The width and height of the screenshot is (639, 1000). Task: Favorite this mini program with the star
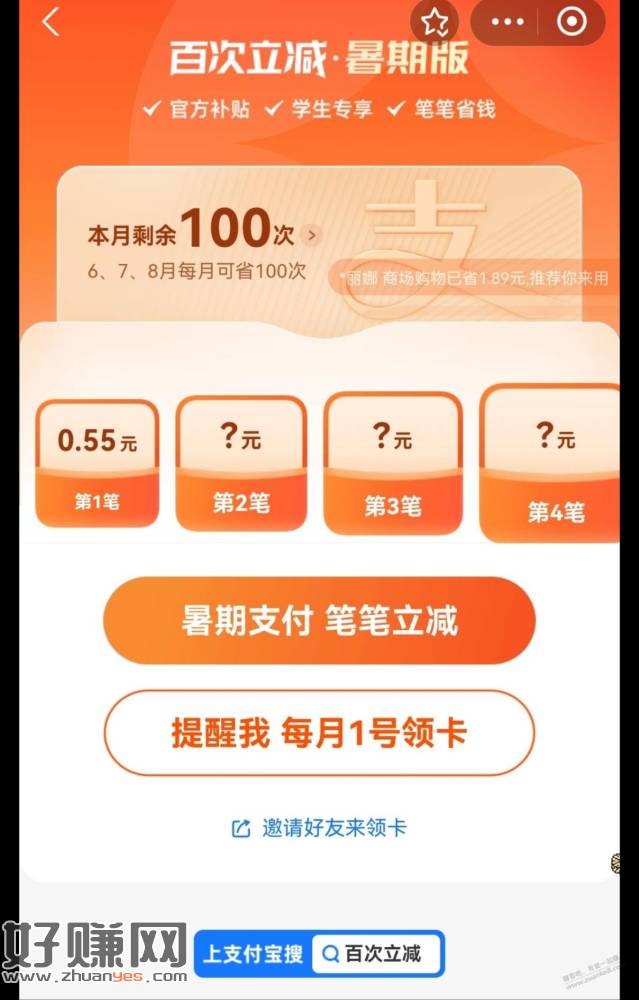[x=435, y=22]
